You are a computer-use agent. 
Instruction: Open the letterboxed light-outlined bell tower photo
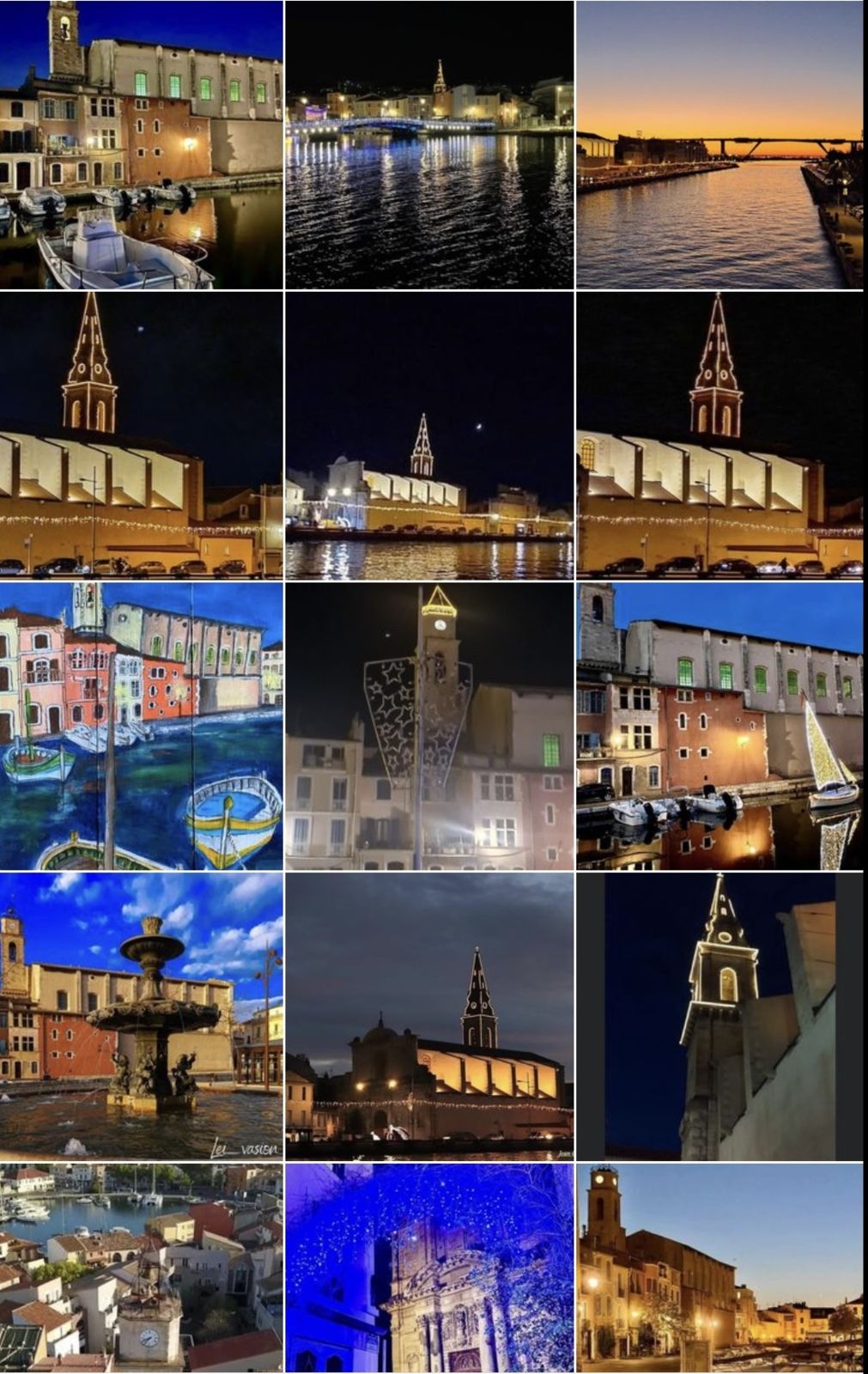(x=719, y=1017)
